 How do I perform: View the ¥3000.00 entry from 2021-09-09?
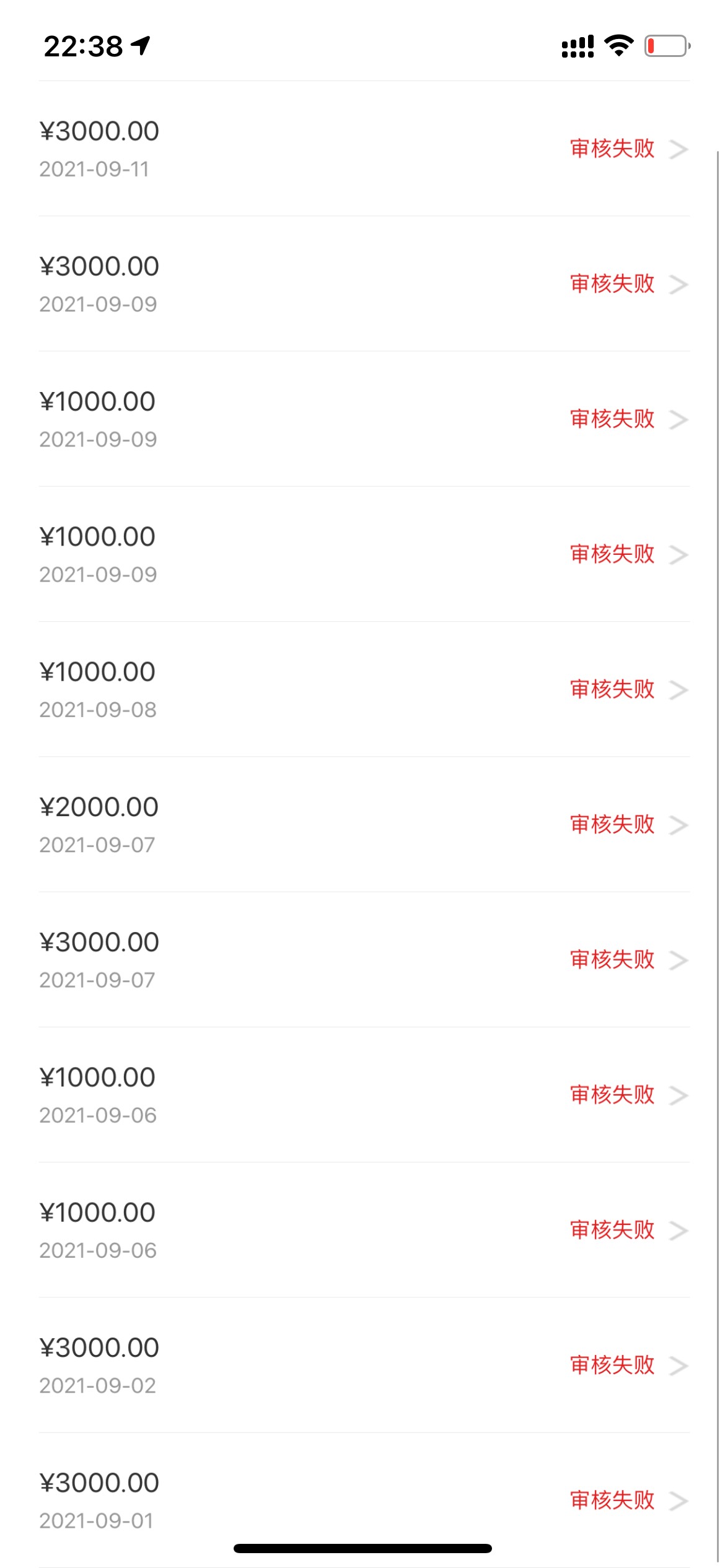pos(364,284)
